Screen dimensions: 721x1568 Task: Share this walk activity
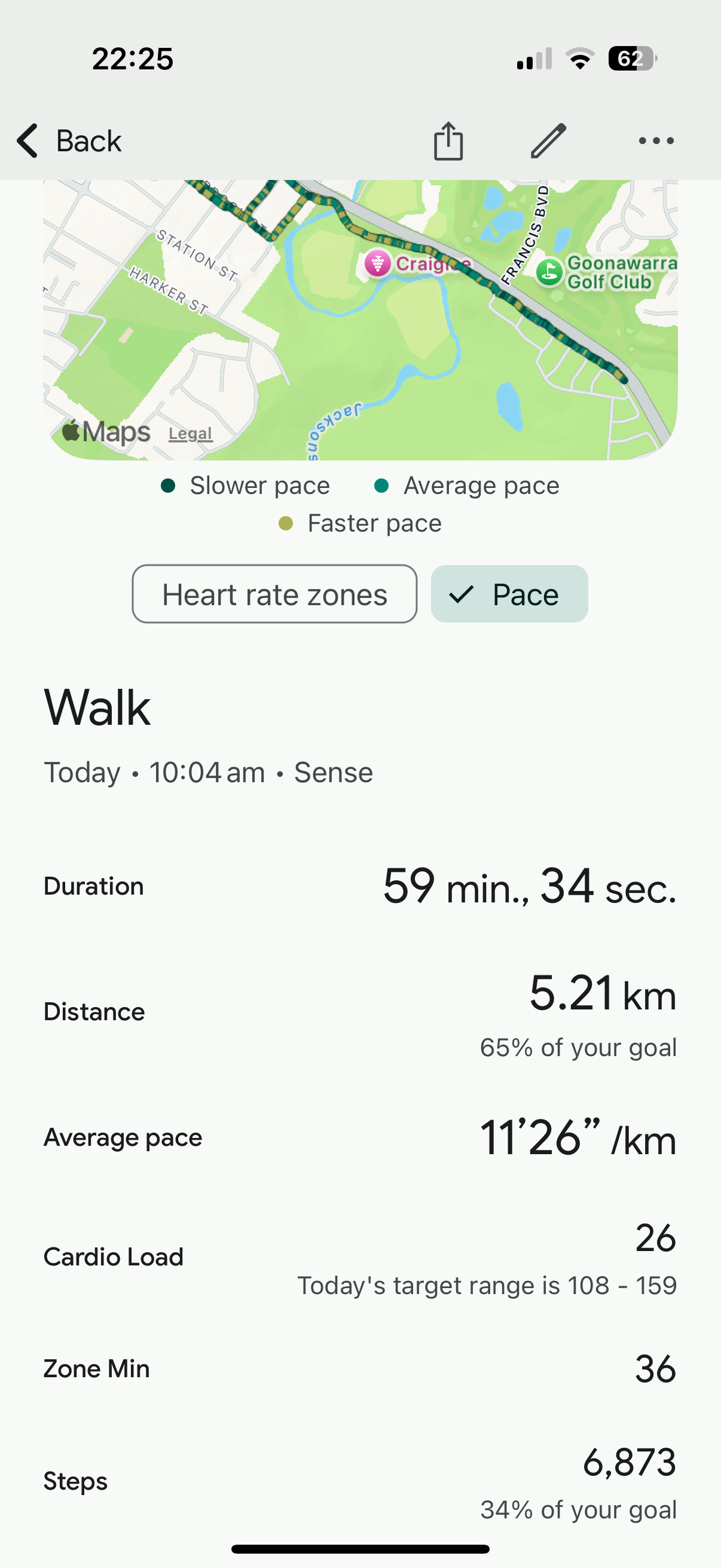pyautogui.click(x=448, y=141)
